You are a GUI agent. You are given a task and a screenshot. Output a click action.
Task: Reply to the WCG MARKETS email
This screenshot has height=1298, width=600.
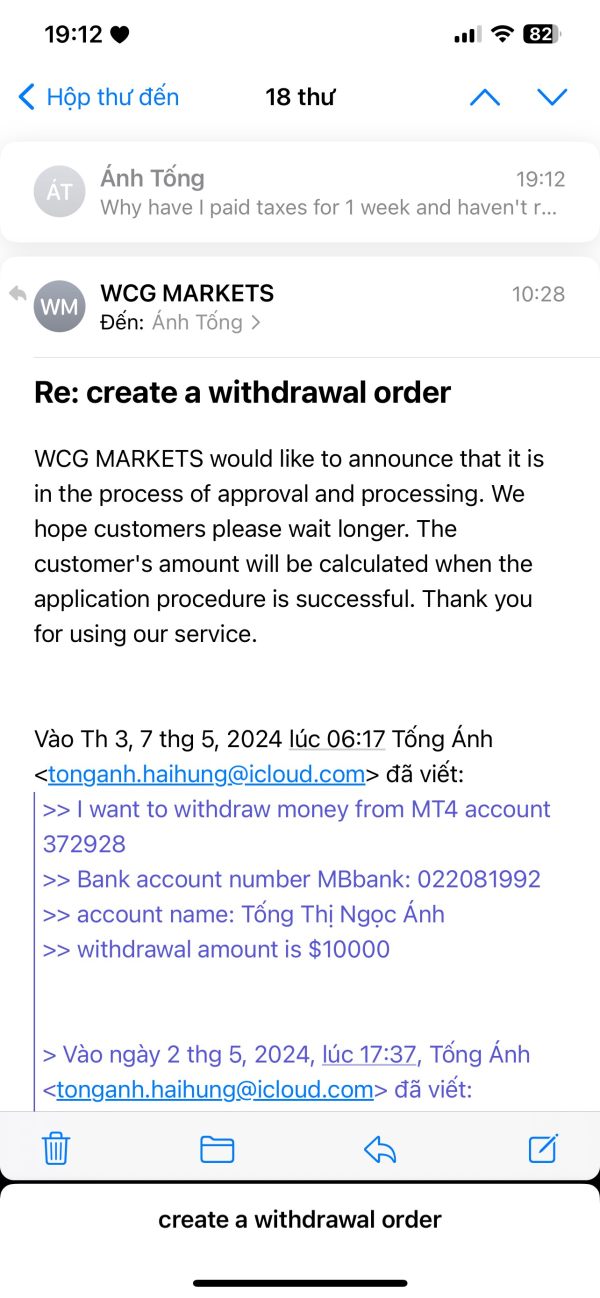(380, 1149)
